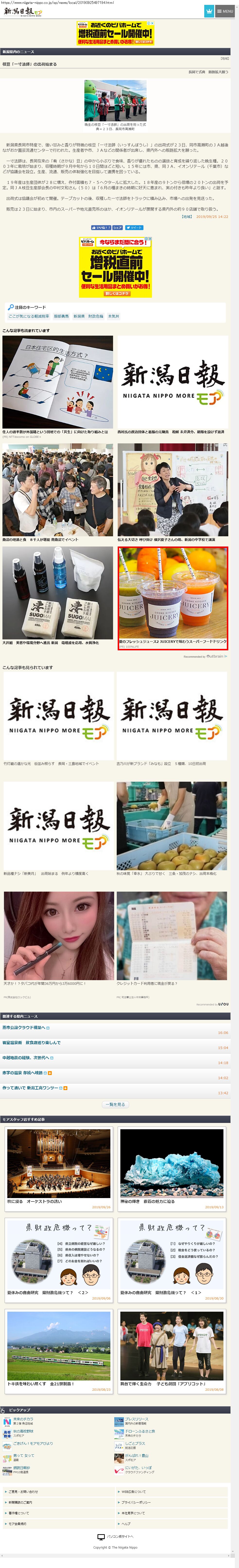Like the article with いいね! button

pos(101,228)
